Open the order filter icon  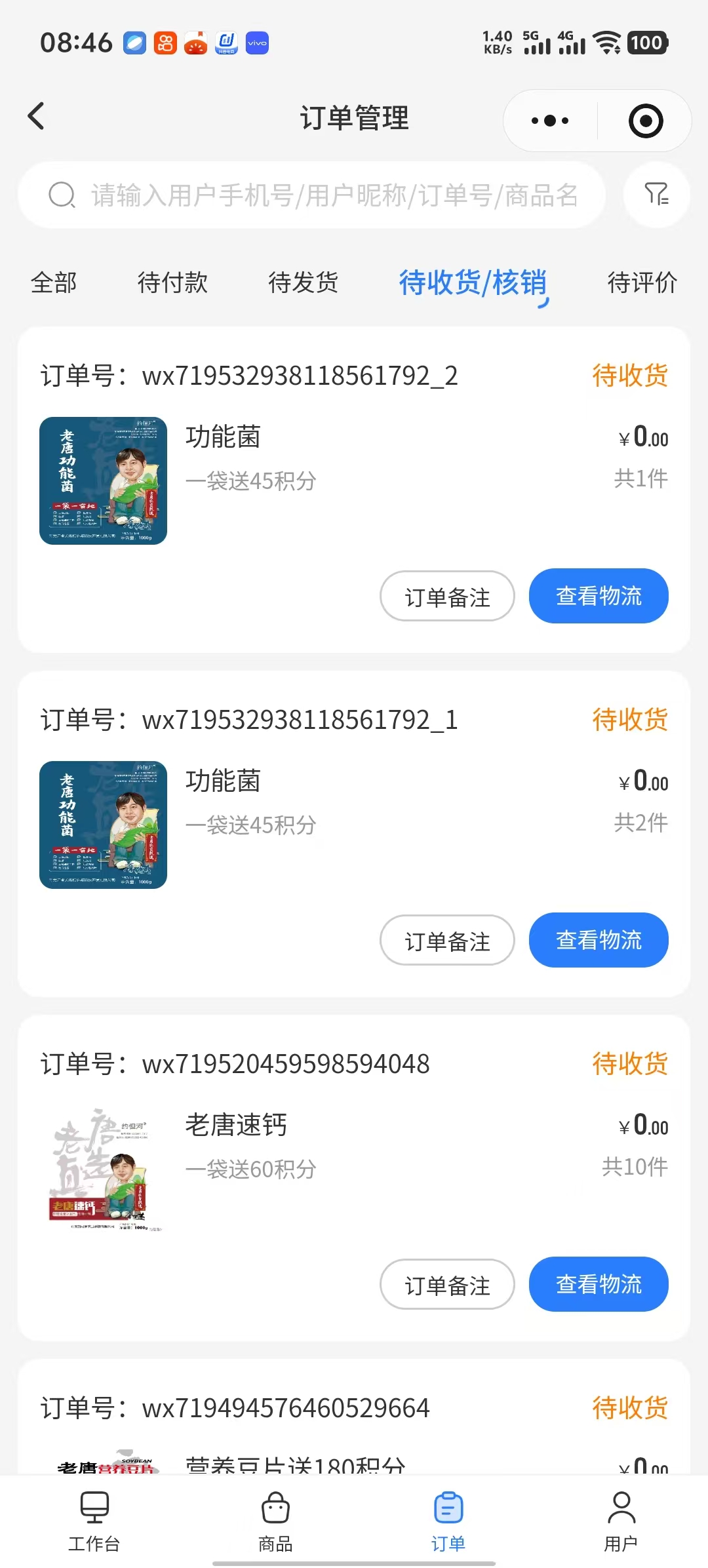click(656, 194)
